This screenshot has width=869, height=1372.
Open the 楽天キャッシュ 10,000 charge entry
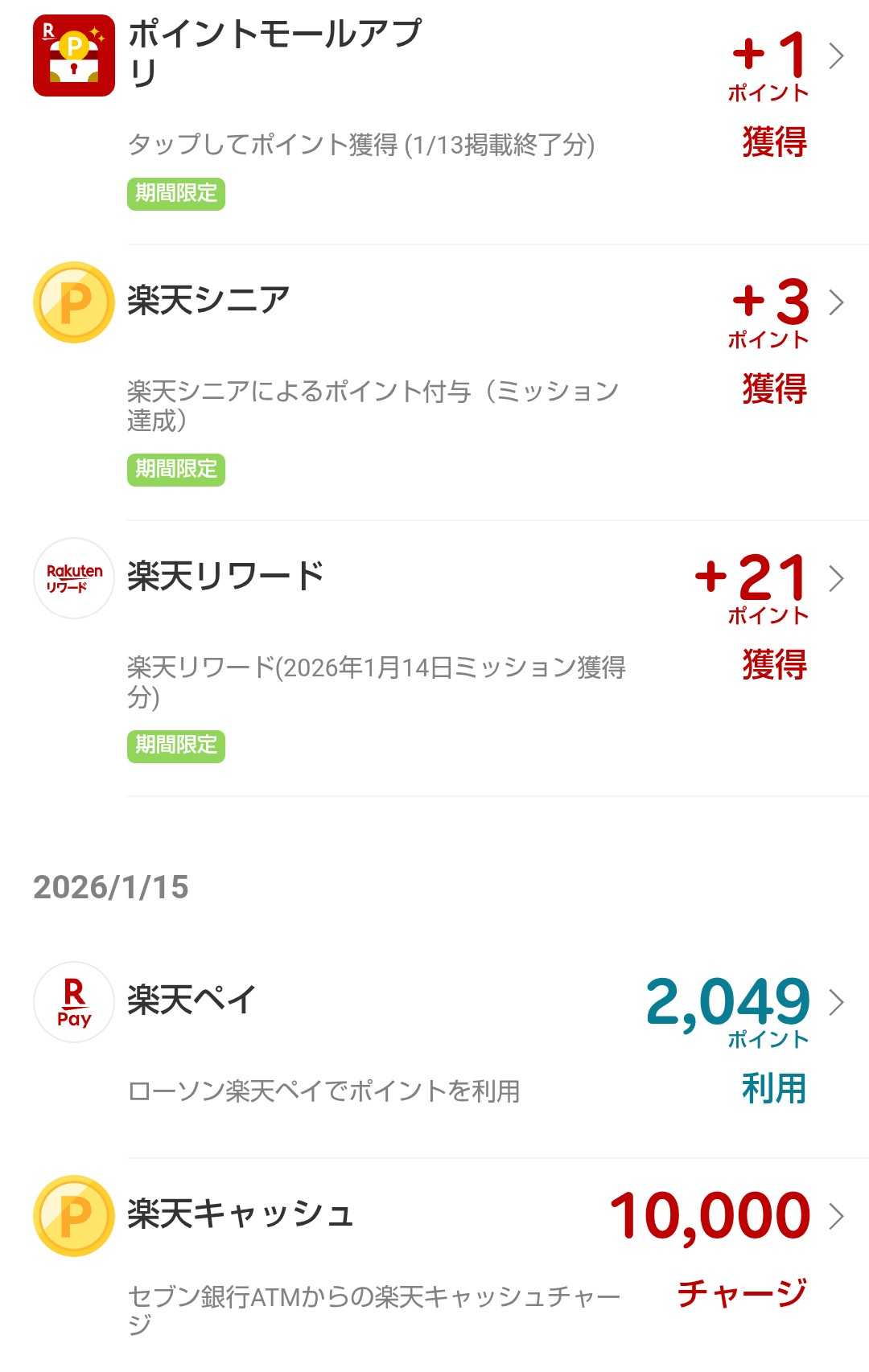(x=836, y=1217)
